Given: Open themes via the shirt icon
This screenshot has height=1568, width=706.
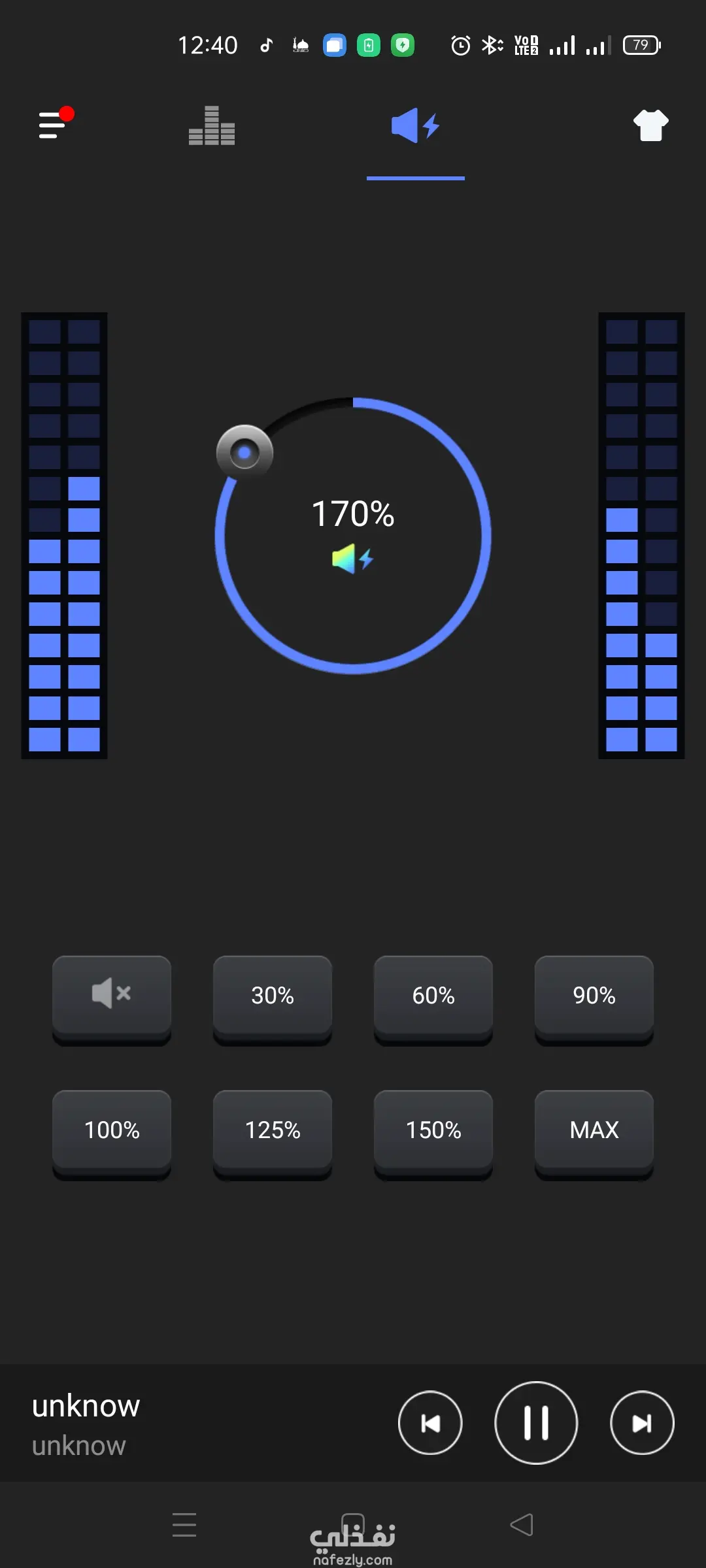Looking at the screenshot, I should point(650,125).
